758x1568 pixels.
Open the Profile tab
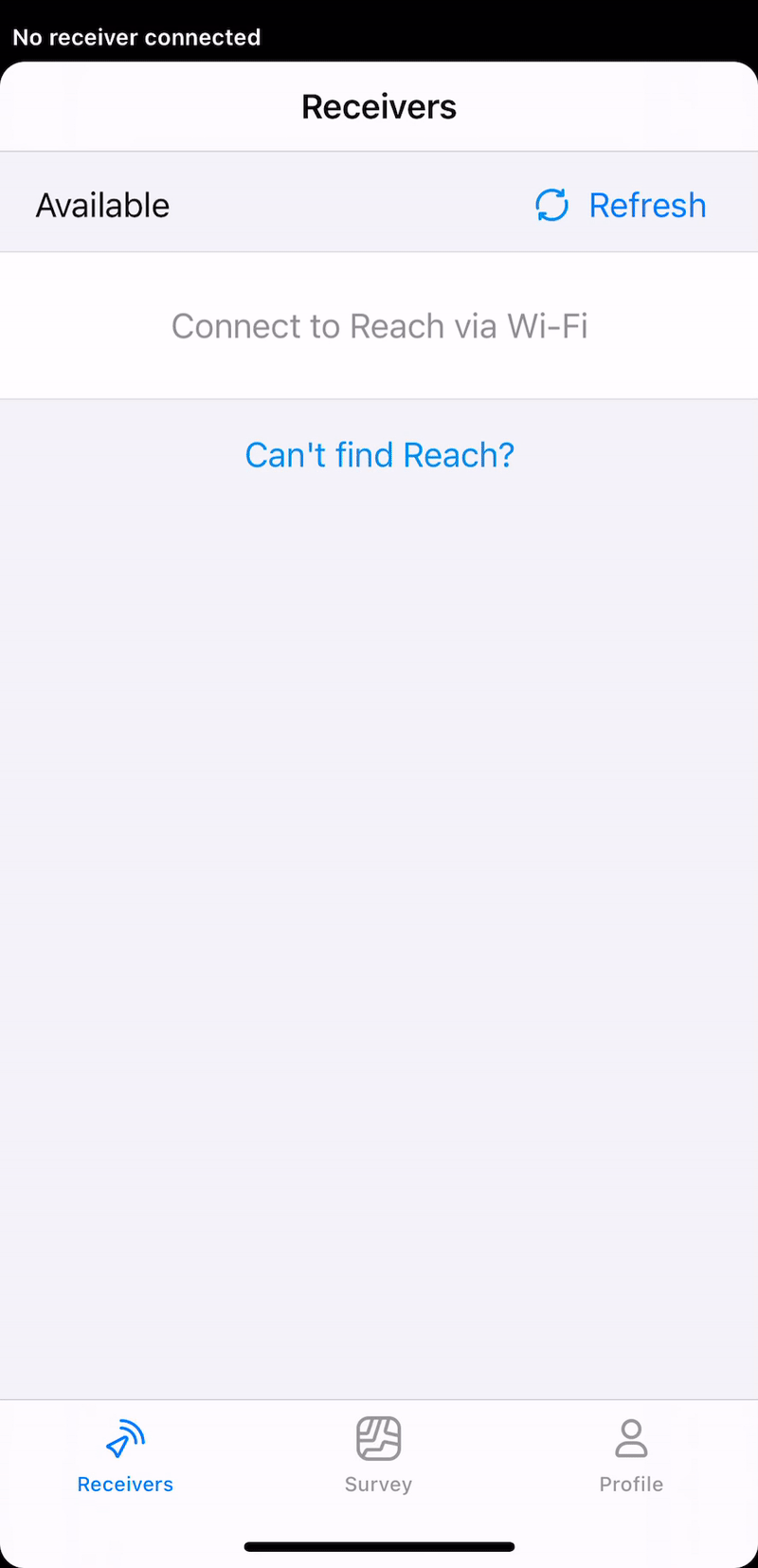click(x=631, y=1455)
